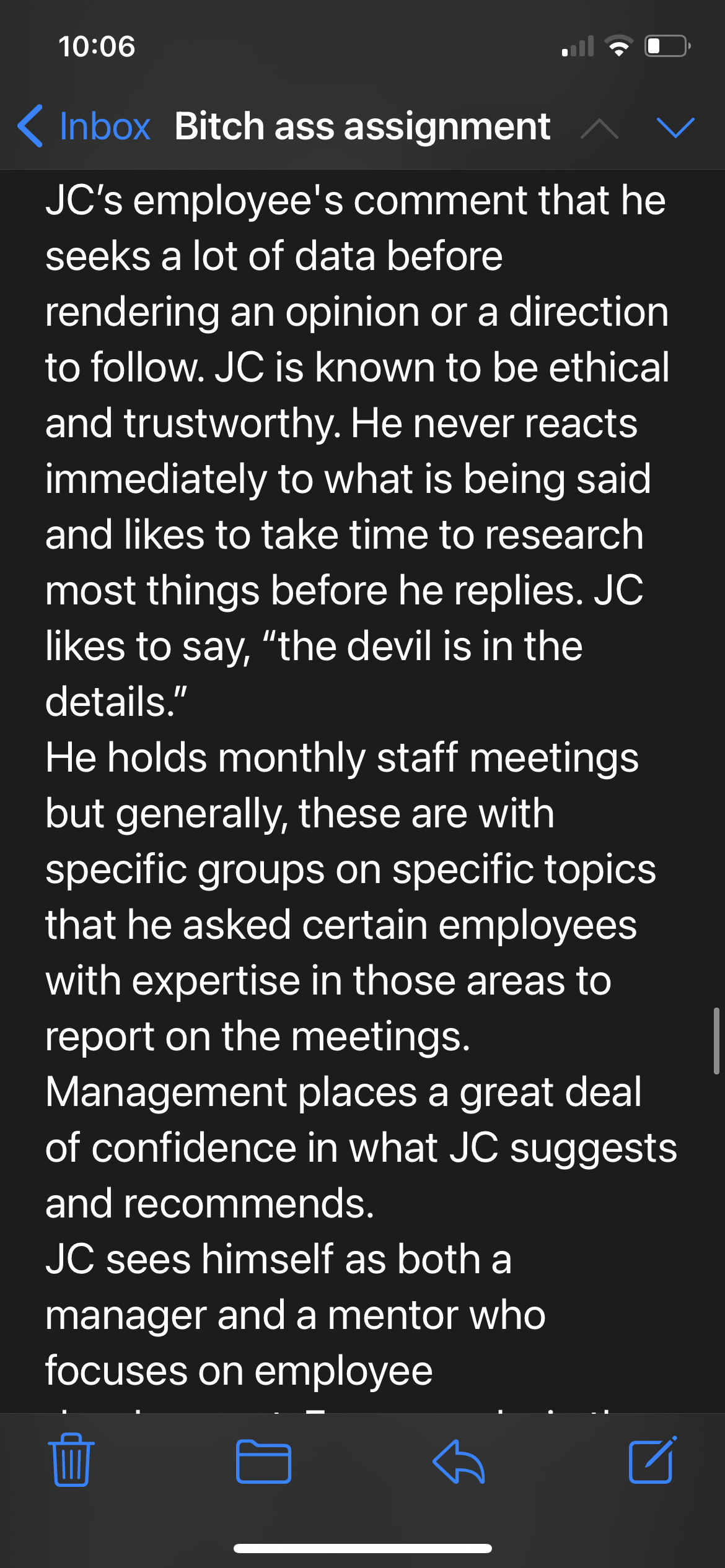The height and width of the screenshot is (1568, 725).
Task: Jump to the next message with down arrow
Action: (675, 127)
